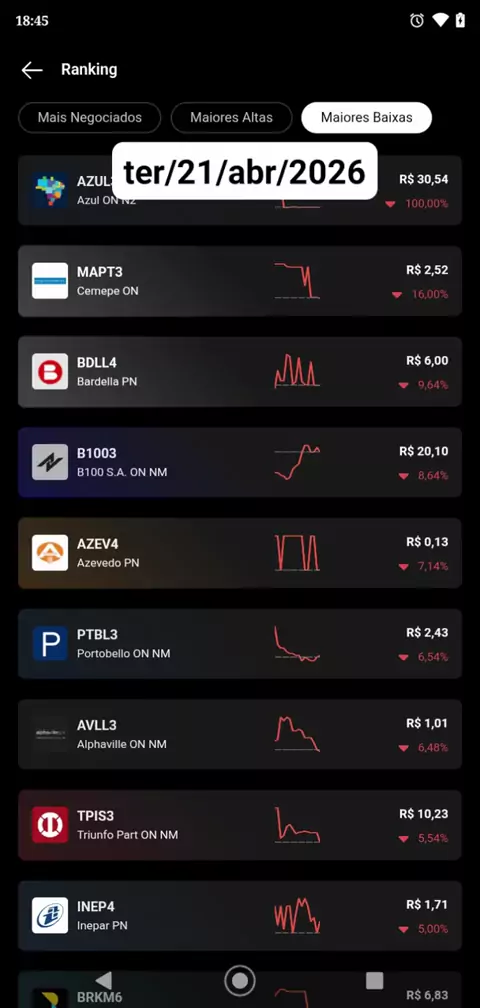Switch to the Maiores Altas tab
The image size is (480, 1008).
click(231, 118)
